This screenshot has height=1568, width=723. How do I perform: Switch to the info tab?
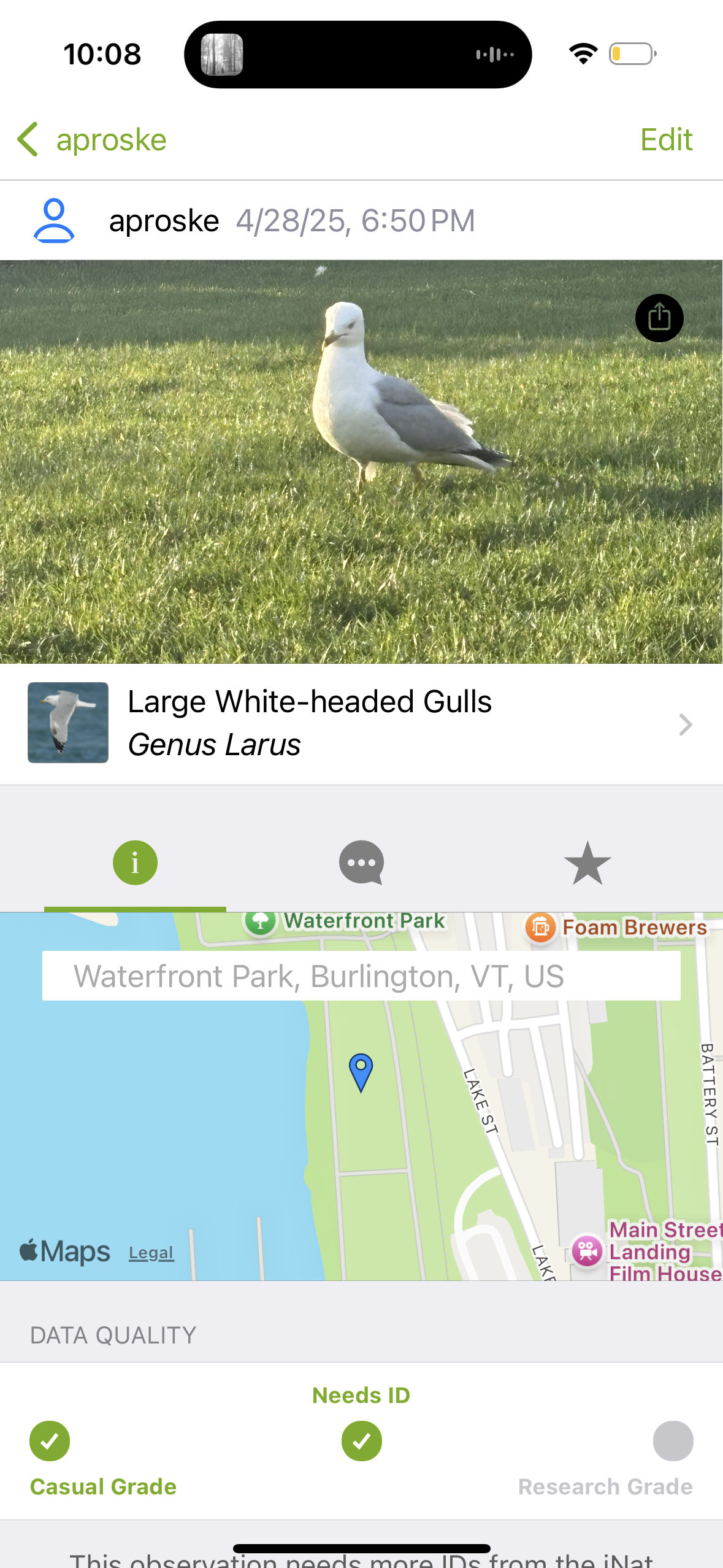point(135,863)
